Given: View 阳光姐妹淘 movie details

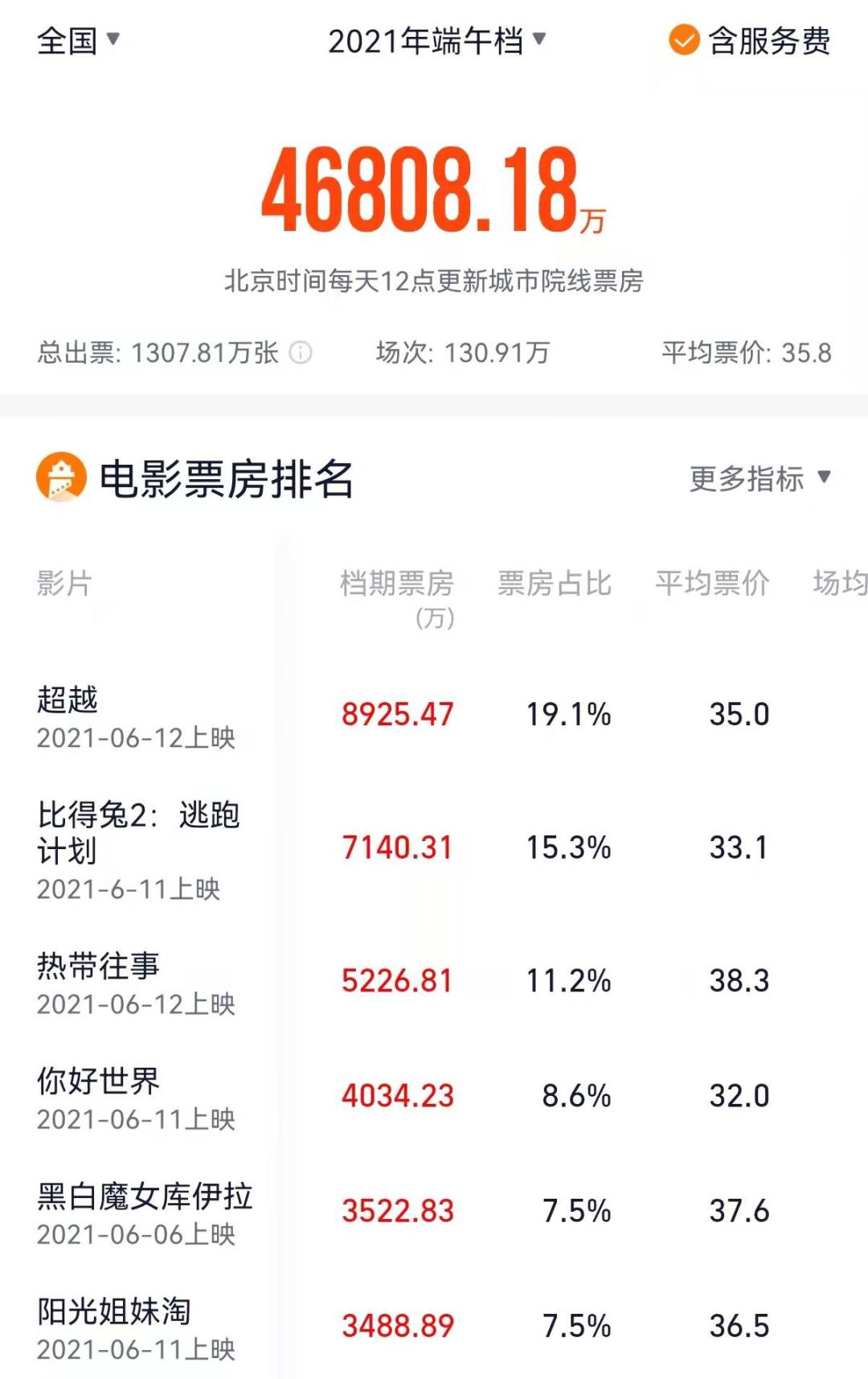Looking at the screenshot, I should tap(113, 1311).
